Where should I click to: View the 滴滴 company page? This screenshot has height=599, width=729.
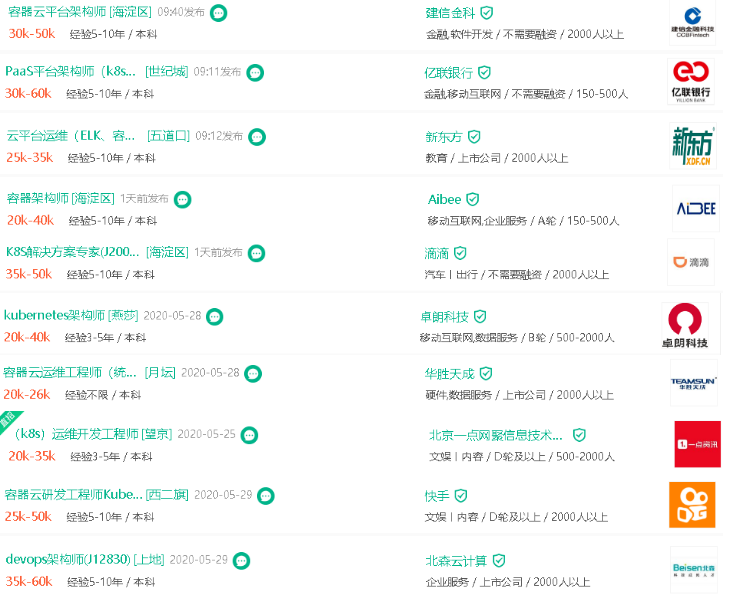tap(437, 253)
